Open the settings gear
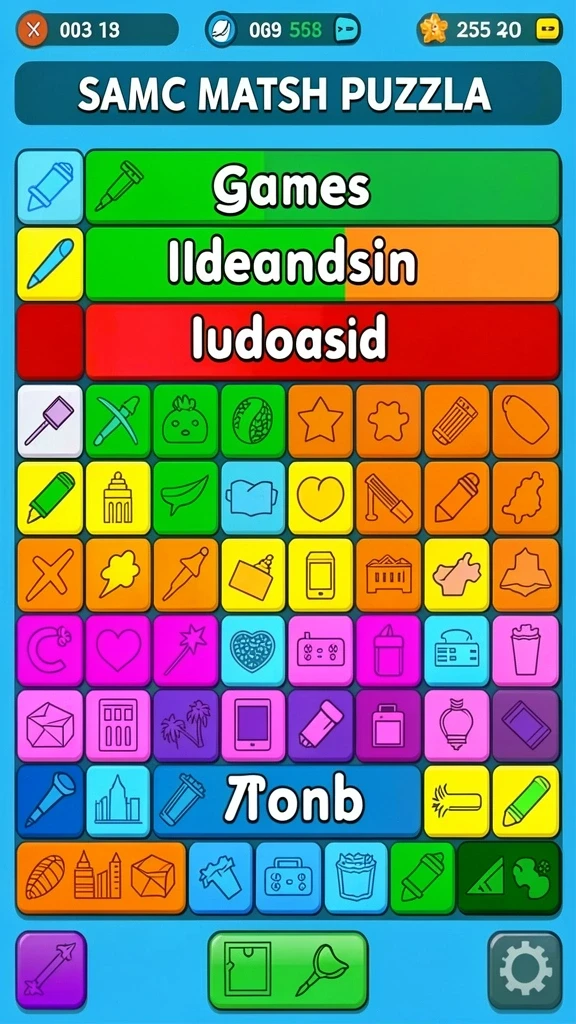The image size is (576, 1024). 525,970
